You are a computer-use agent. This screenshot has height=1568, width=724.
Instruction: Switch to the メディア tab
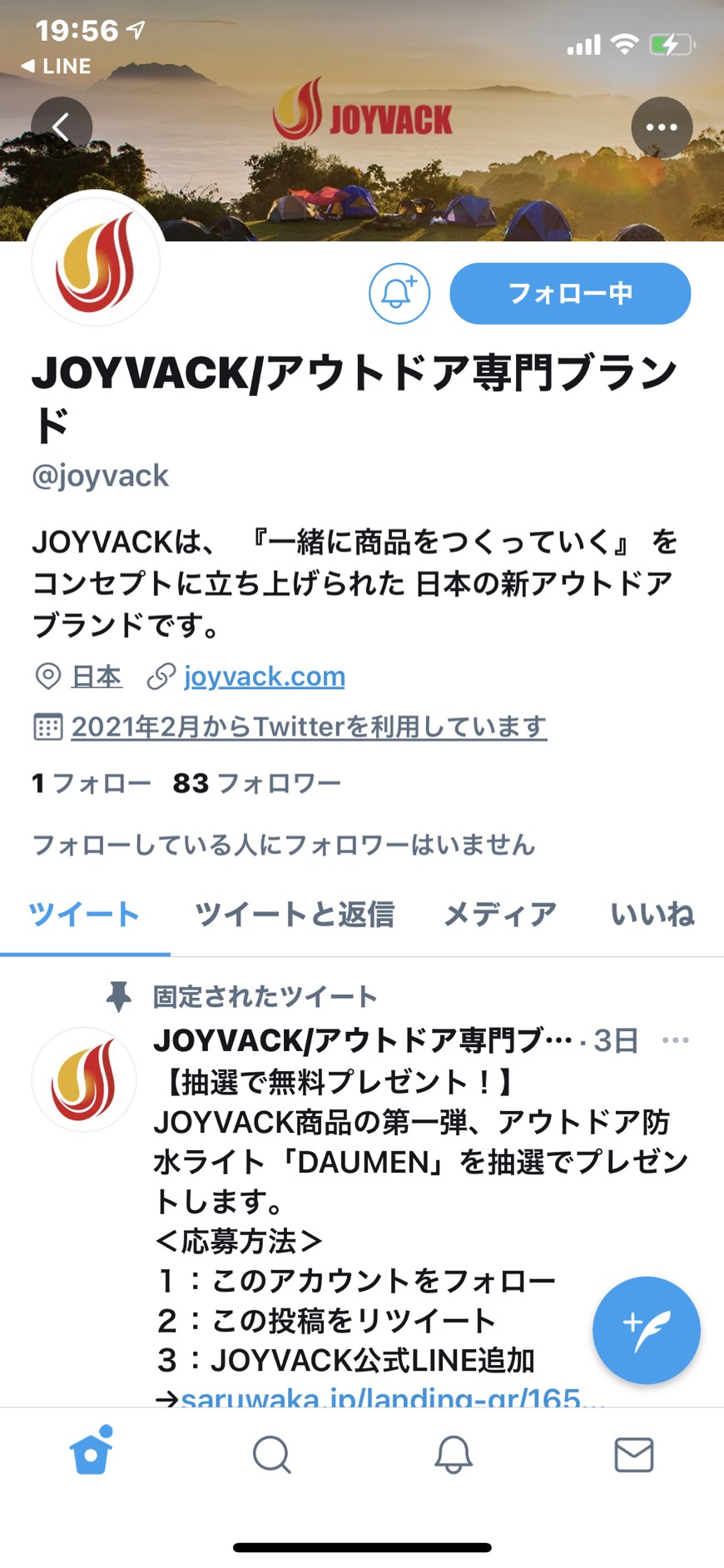500,914
